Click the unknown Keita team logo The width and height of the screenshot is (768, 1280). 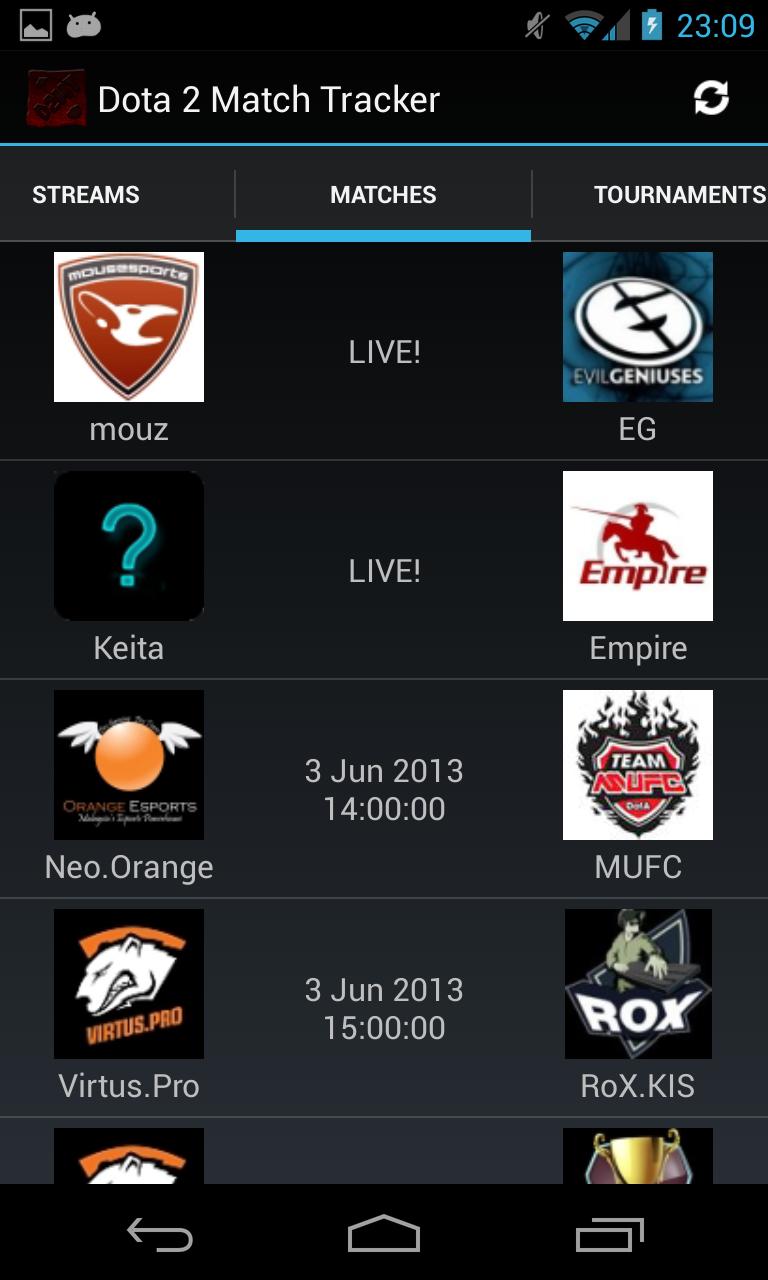(128, 545)
